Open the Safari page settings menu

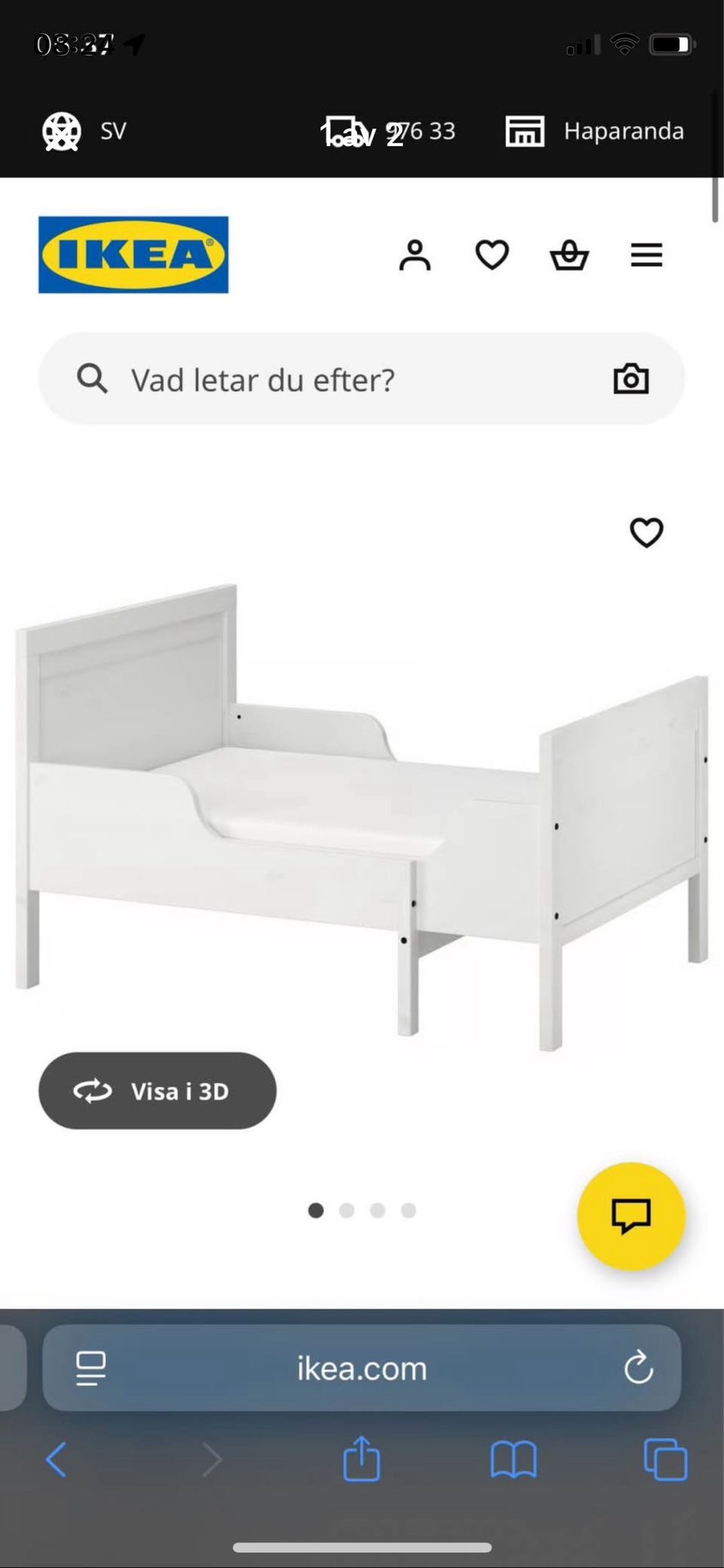(x=90, y=1367)
